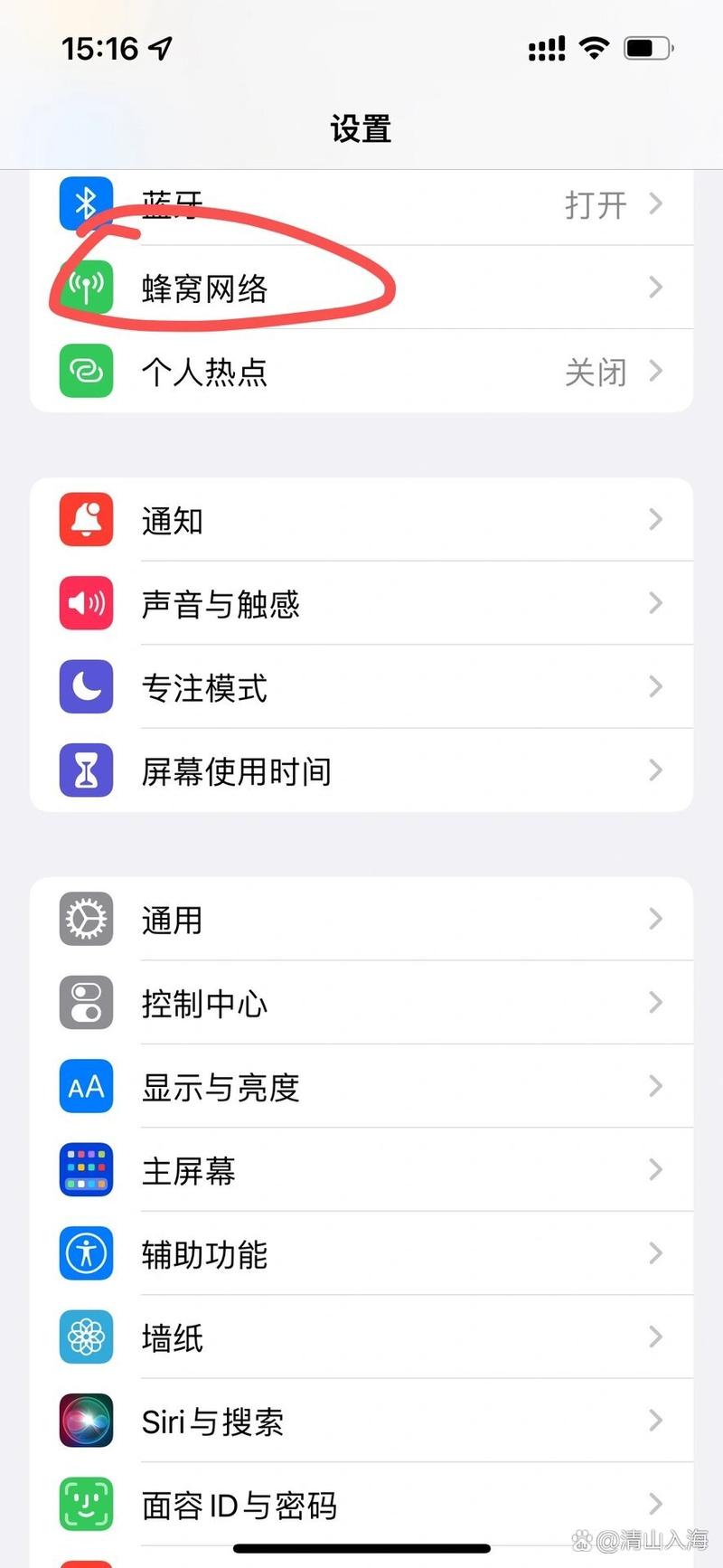The image size is (723, 1568).
Task: Tap the colorful Siri sphere icon
Action: coord(86,1421)
